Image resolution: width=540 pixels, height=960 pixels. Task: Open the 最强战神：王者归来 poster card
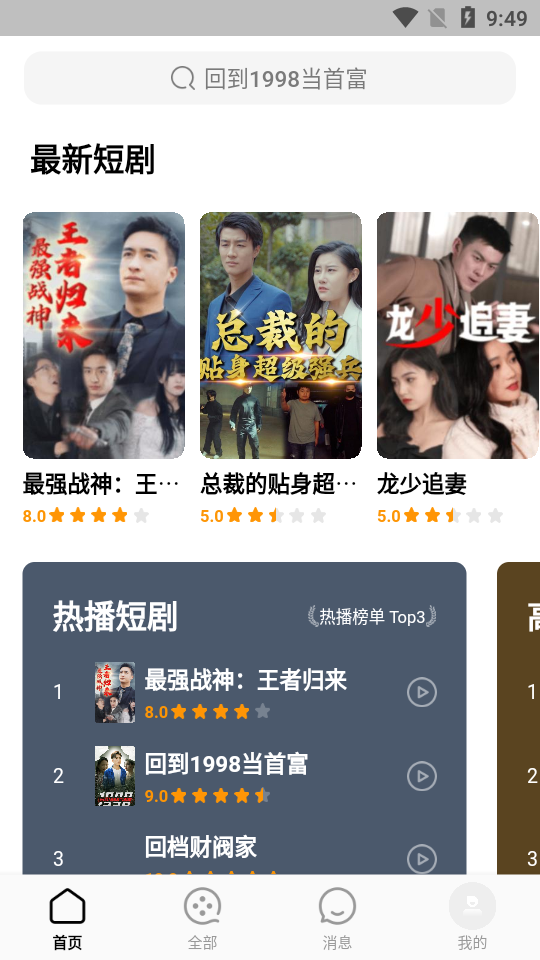103,335
